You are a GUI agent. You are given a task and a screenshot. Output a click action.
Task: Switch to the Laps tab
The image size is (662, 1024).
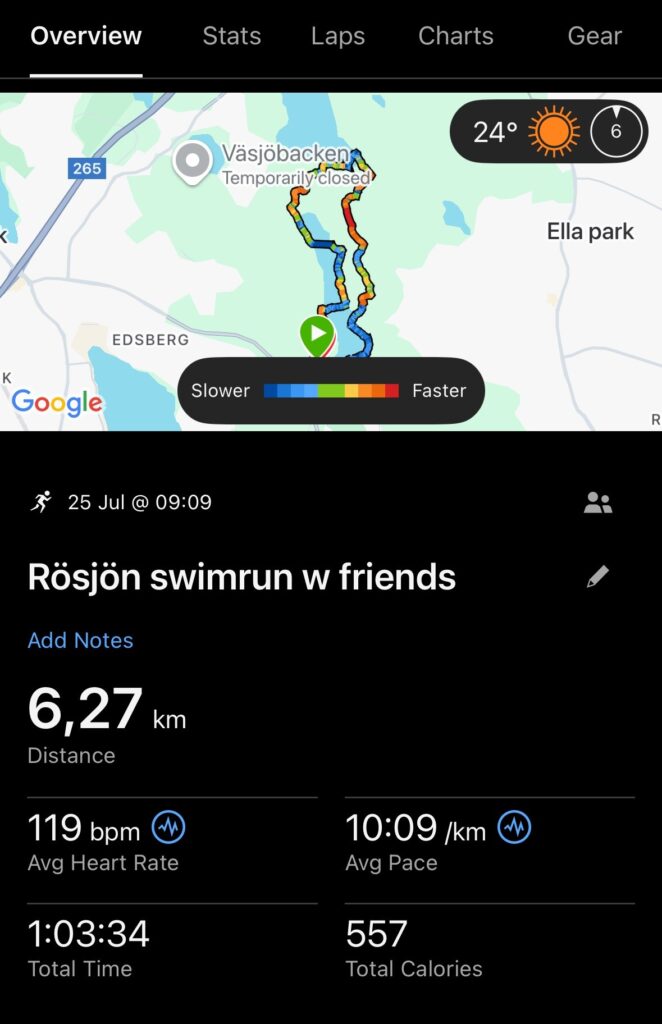(x=338, y=36)
